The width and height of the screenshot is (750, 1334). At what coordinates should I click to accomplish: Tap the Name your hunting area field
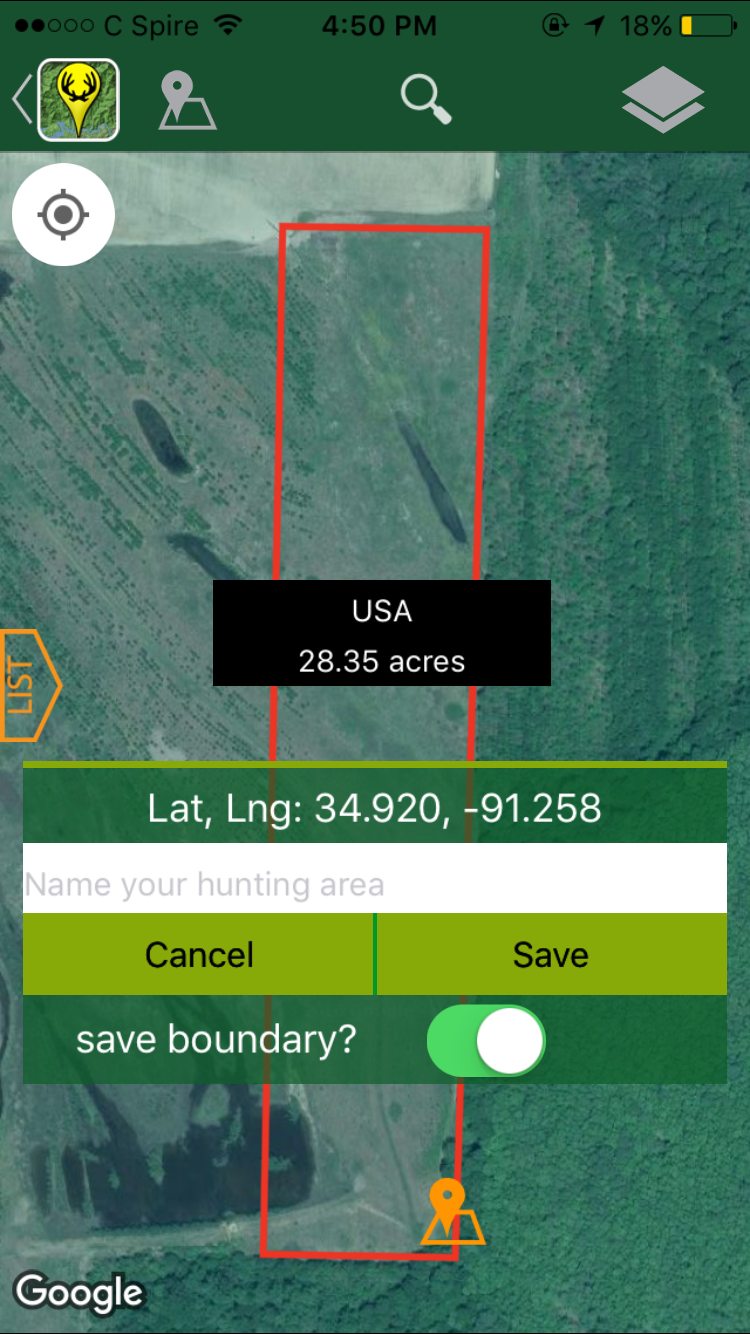375,884
